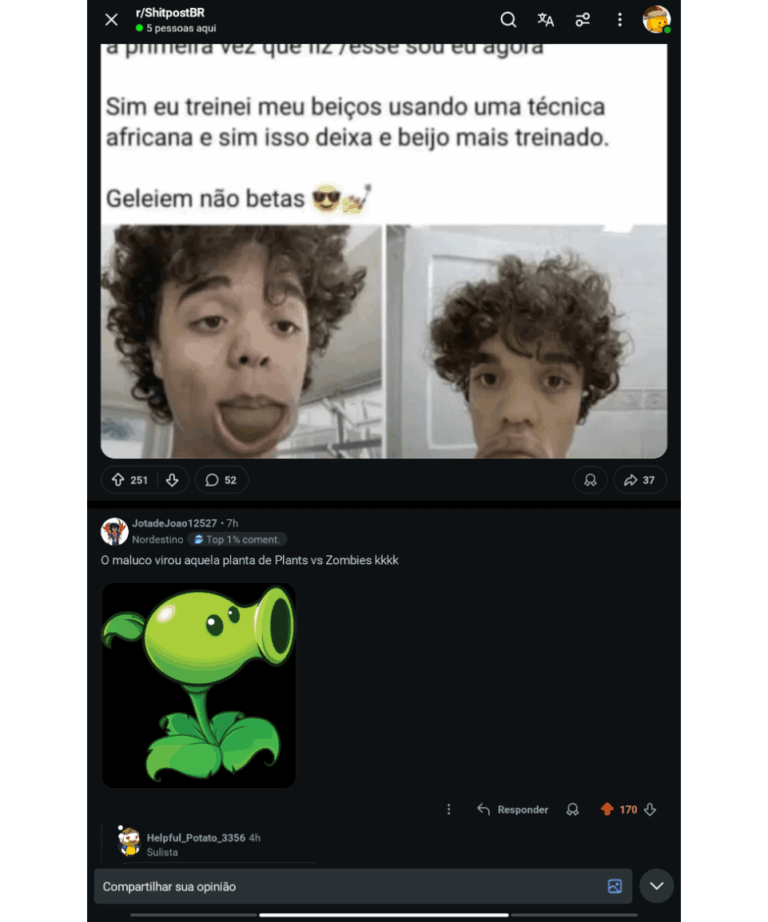View the Peashooter image in the comment

(x=199, y=685)
